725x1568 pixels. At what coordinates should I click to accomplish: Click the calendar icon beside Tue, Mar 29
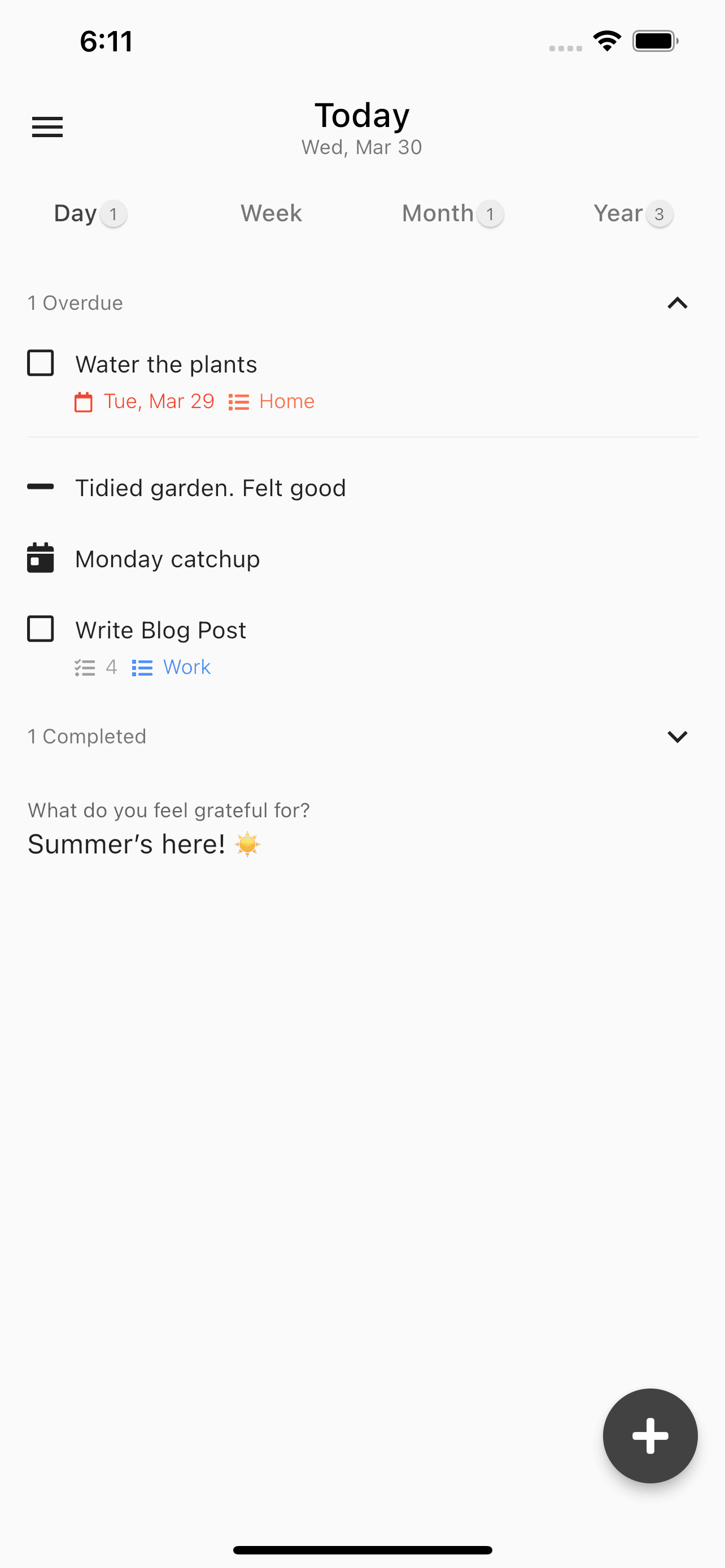[84, 401]
